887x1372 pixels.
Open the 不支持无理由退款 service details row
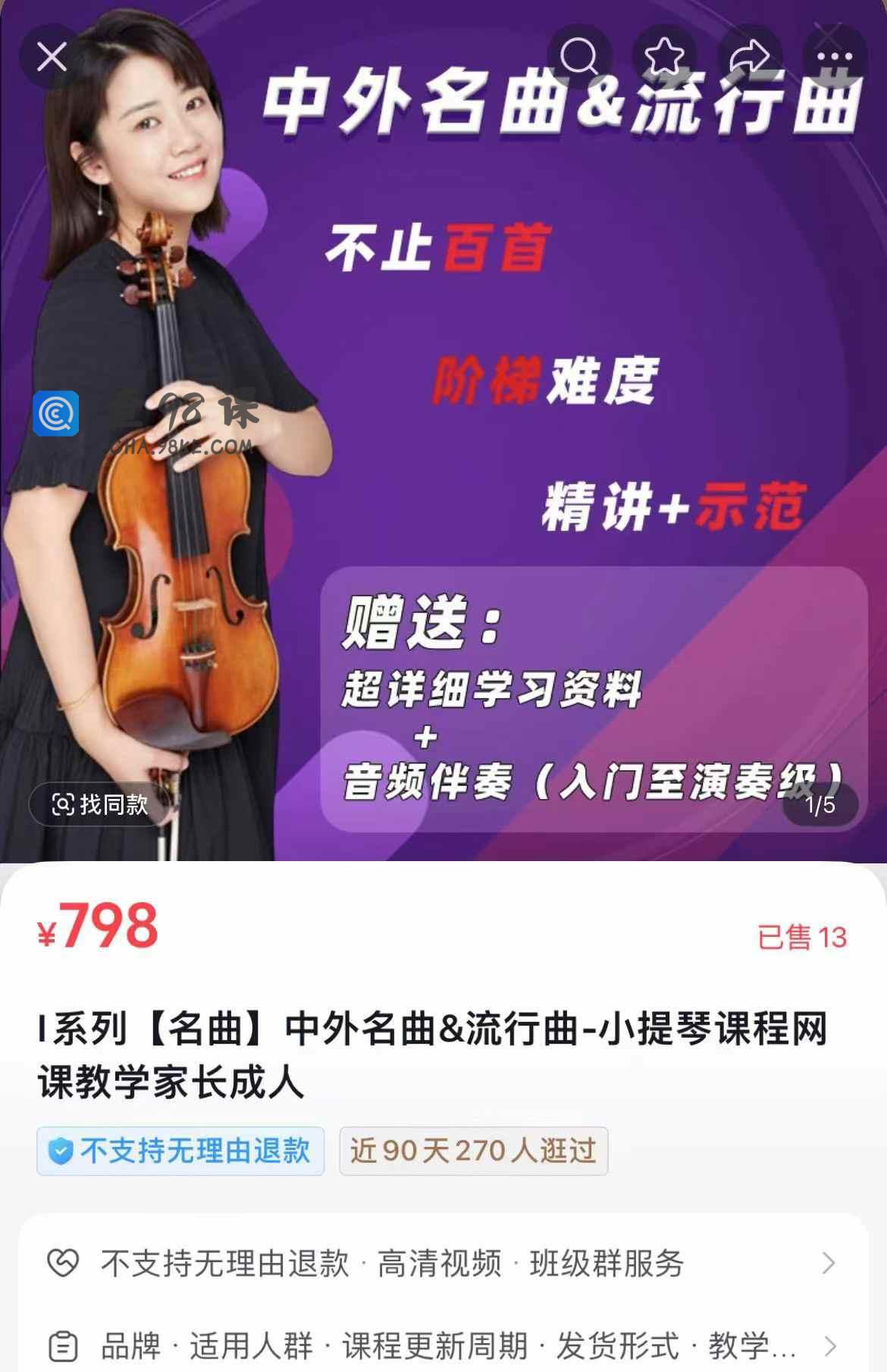point(443,1263)
